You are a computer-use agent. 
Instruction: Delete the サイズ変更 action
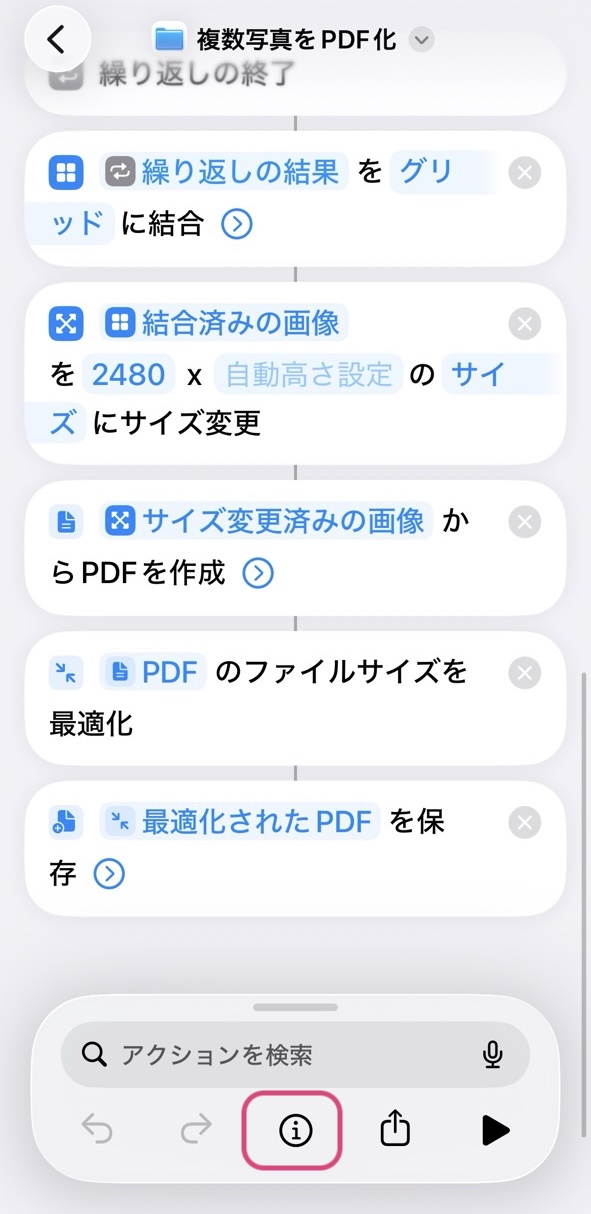pyautogui.click(x=524, y=324)
